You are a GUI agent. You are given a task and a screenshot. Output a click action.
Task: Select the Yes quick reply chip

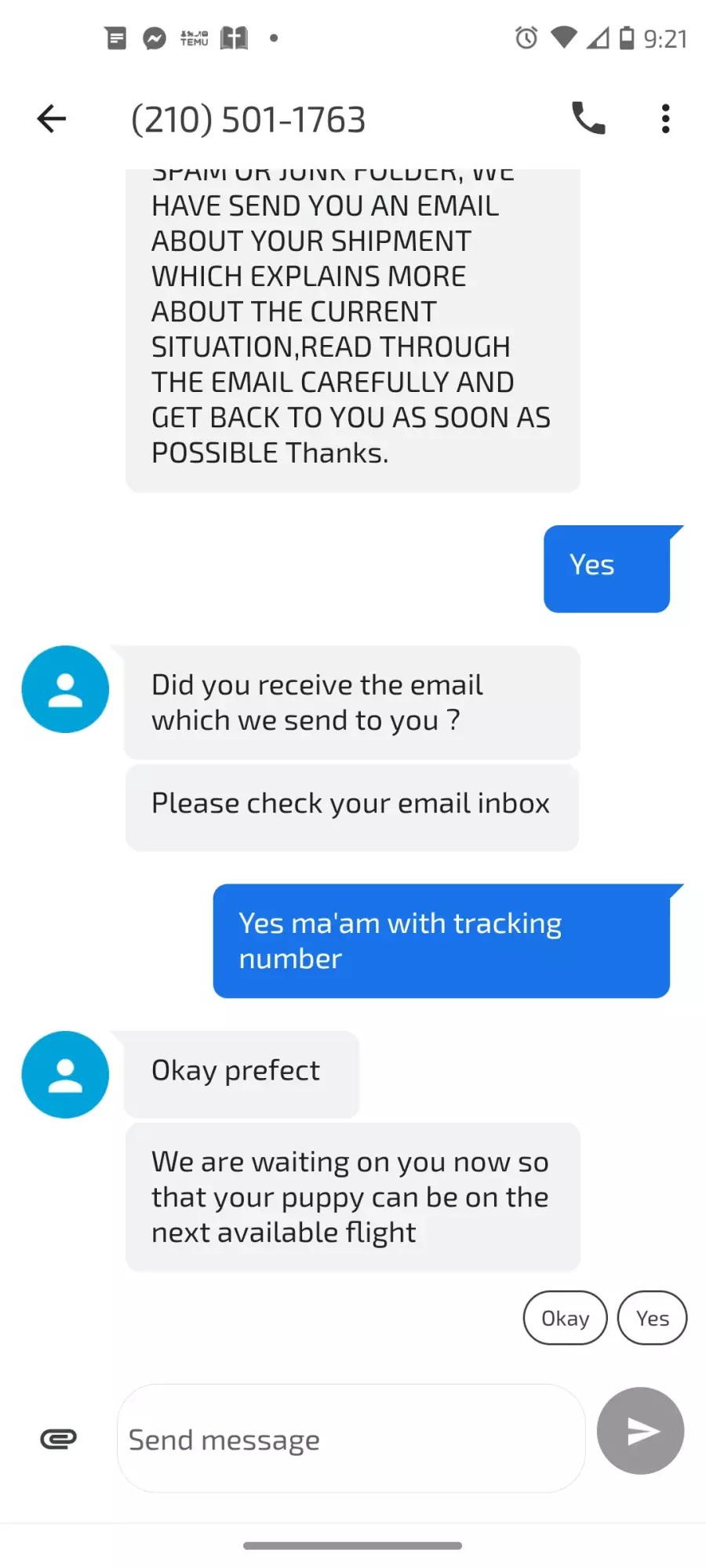(653, 1318)
